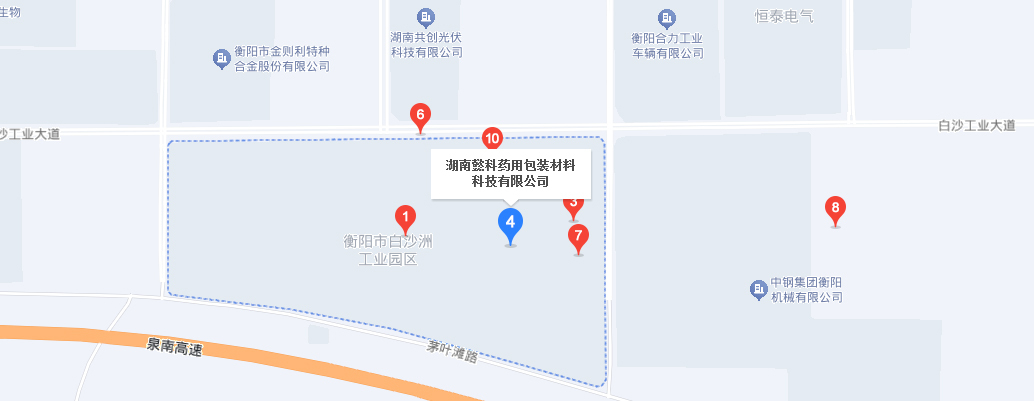This screenshot has height=401, width=1034.
Task: Open the 湖南共创光伏科技有限公司 place icon
Action: click(426, 17)
